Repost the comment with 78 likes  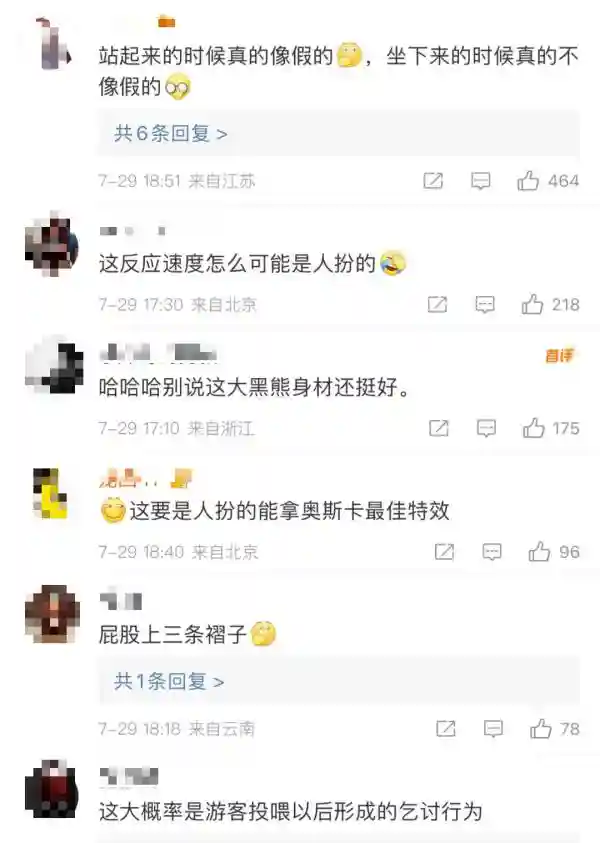click(x=446, y=728)
